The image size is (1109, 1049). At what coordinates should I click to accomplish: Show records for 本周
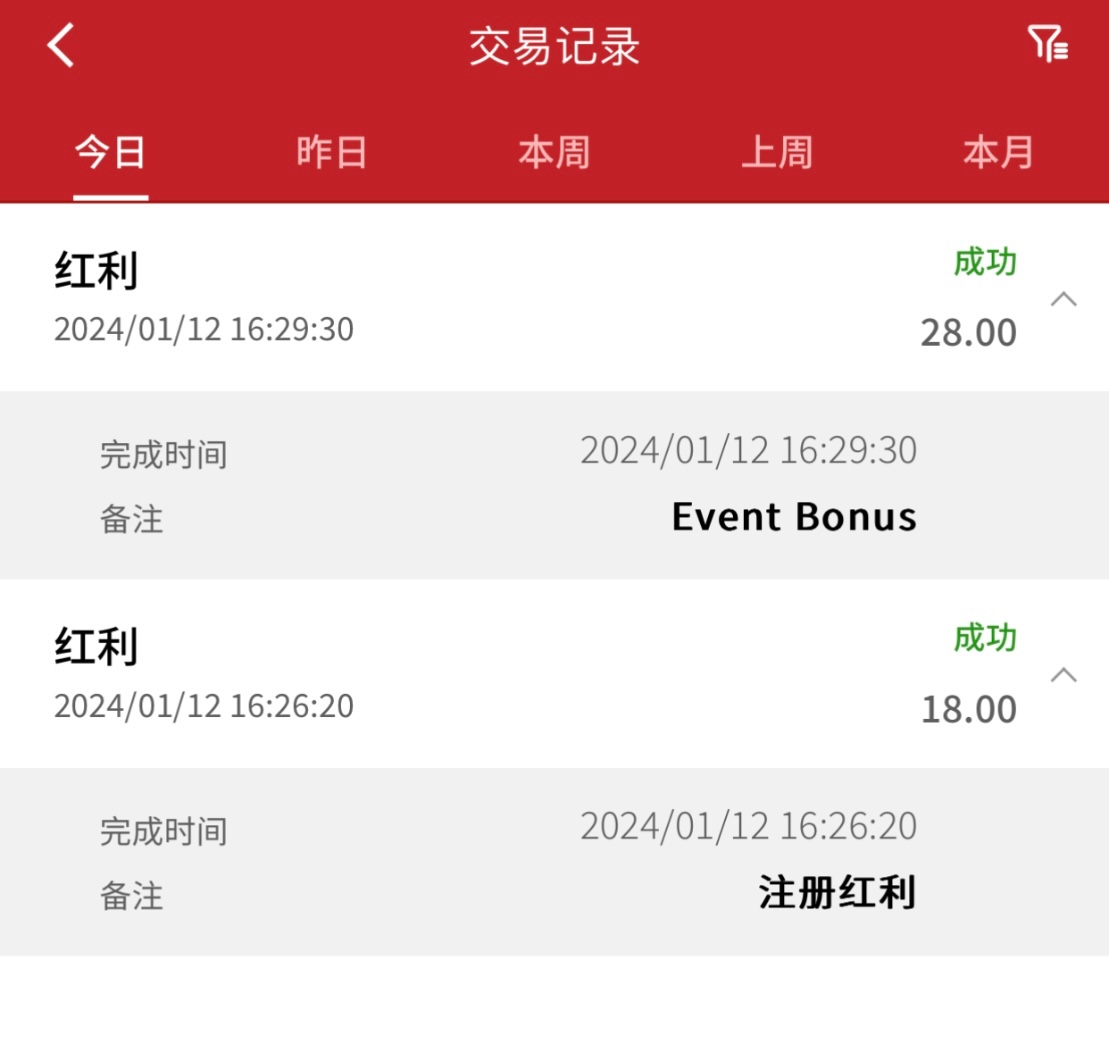pyautogui.click(x=554, y=153)
